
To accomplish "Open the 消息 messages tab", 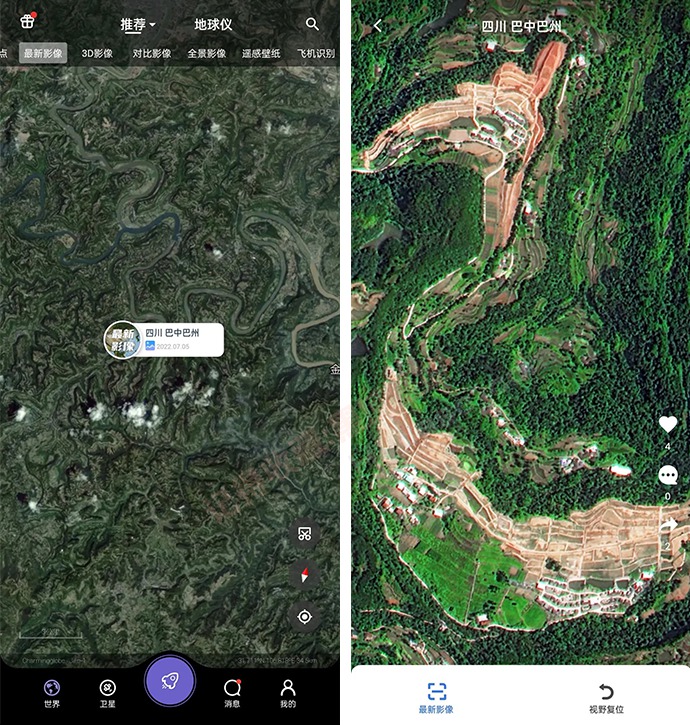I will click(232, 692).
